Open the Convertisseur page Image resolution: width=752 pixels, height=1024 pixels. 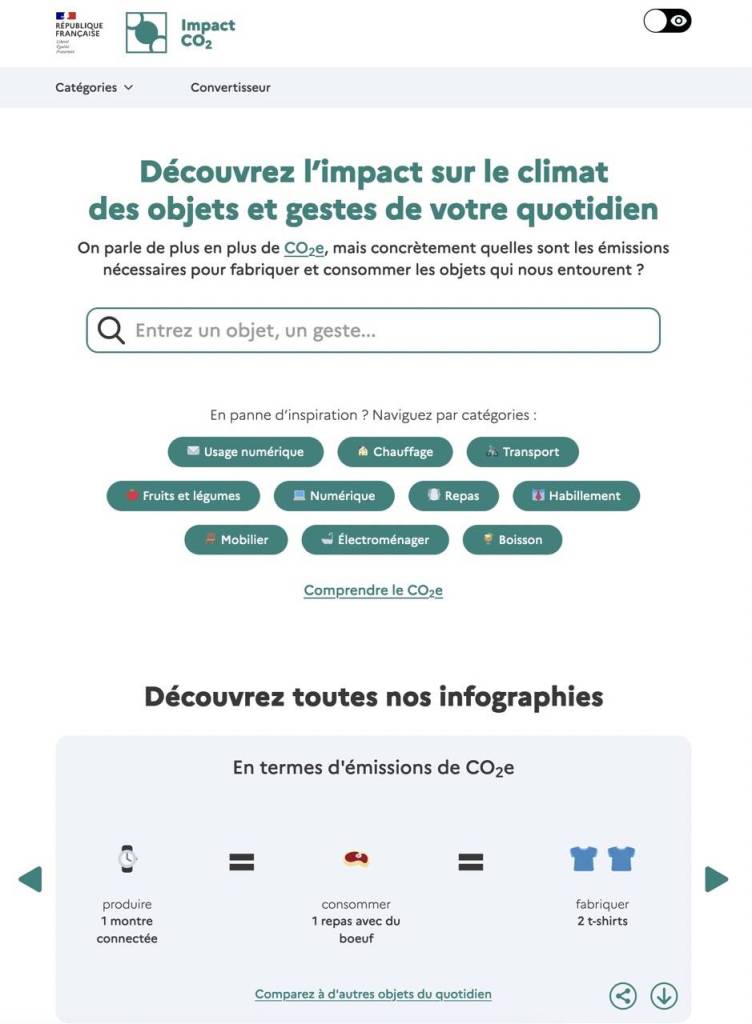tap(230, 88)
